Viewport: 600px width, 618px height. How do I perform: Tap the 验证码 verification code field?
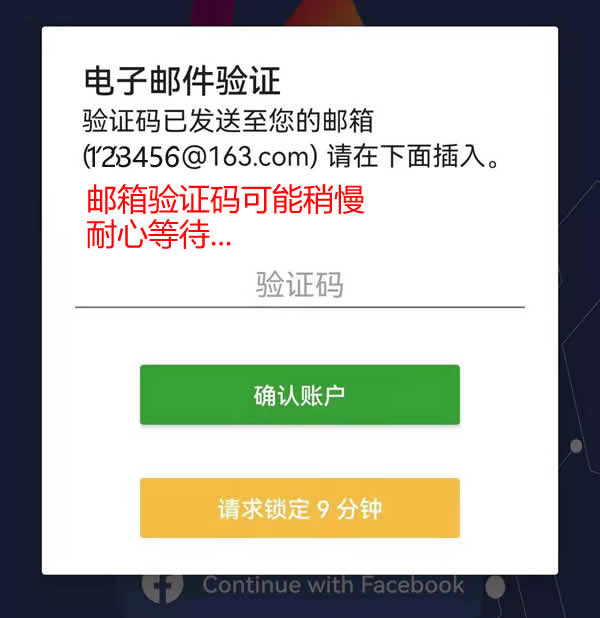point(299,286)
